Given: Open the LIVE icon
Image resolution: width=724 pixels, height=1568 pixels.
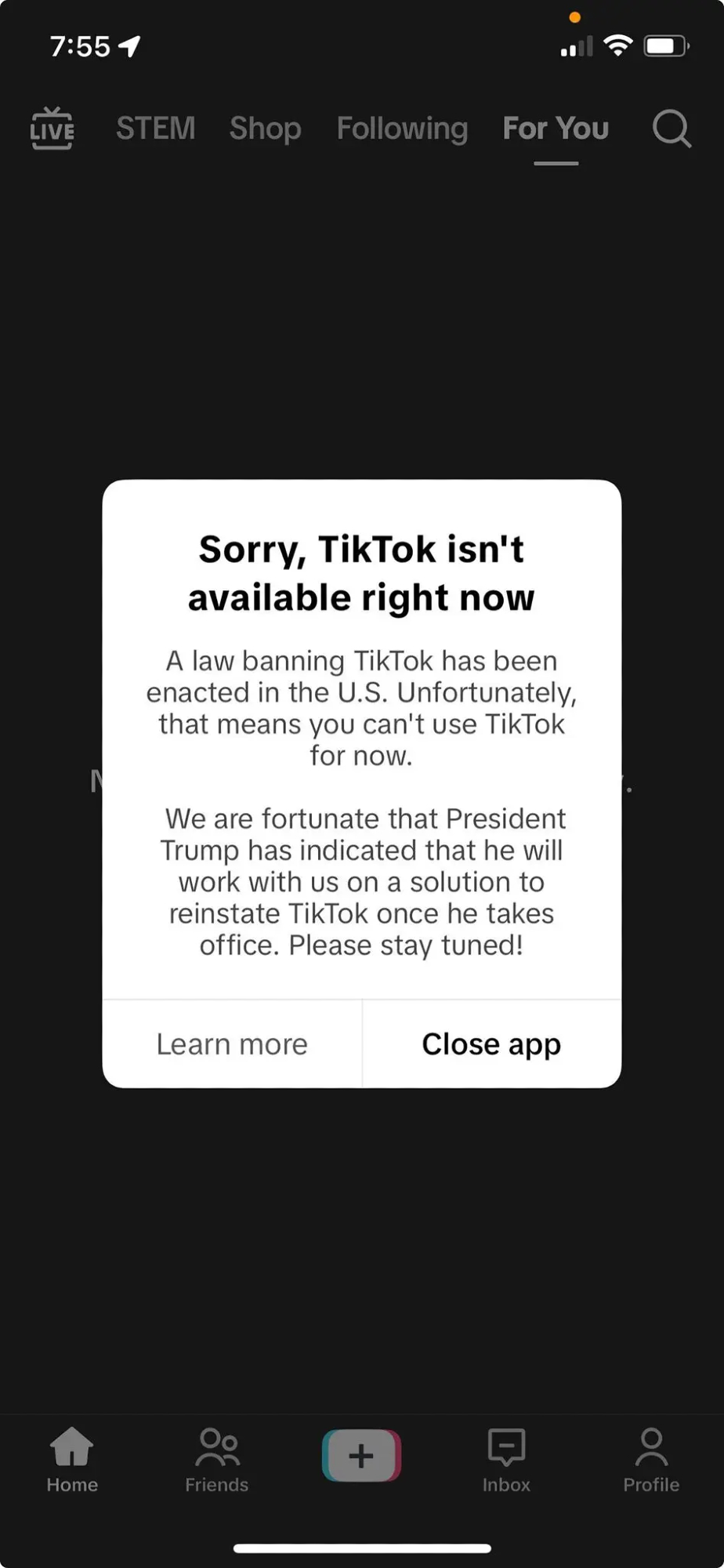Looking at the screenshot, I should [52, 128].
